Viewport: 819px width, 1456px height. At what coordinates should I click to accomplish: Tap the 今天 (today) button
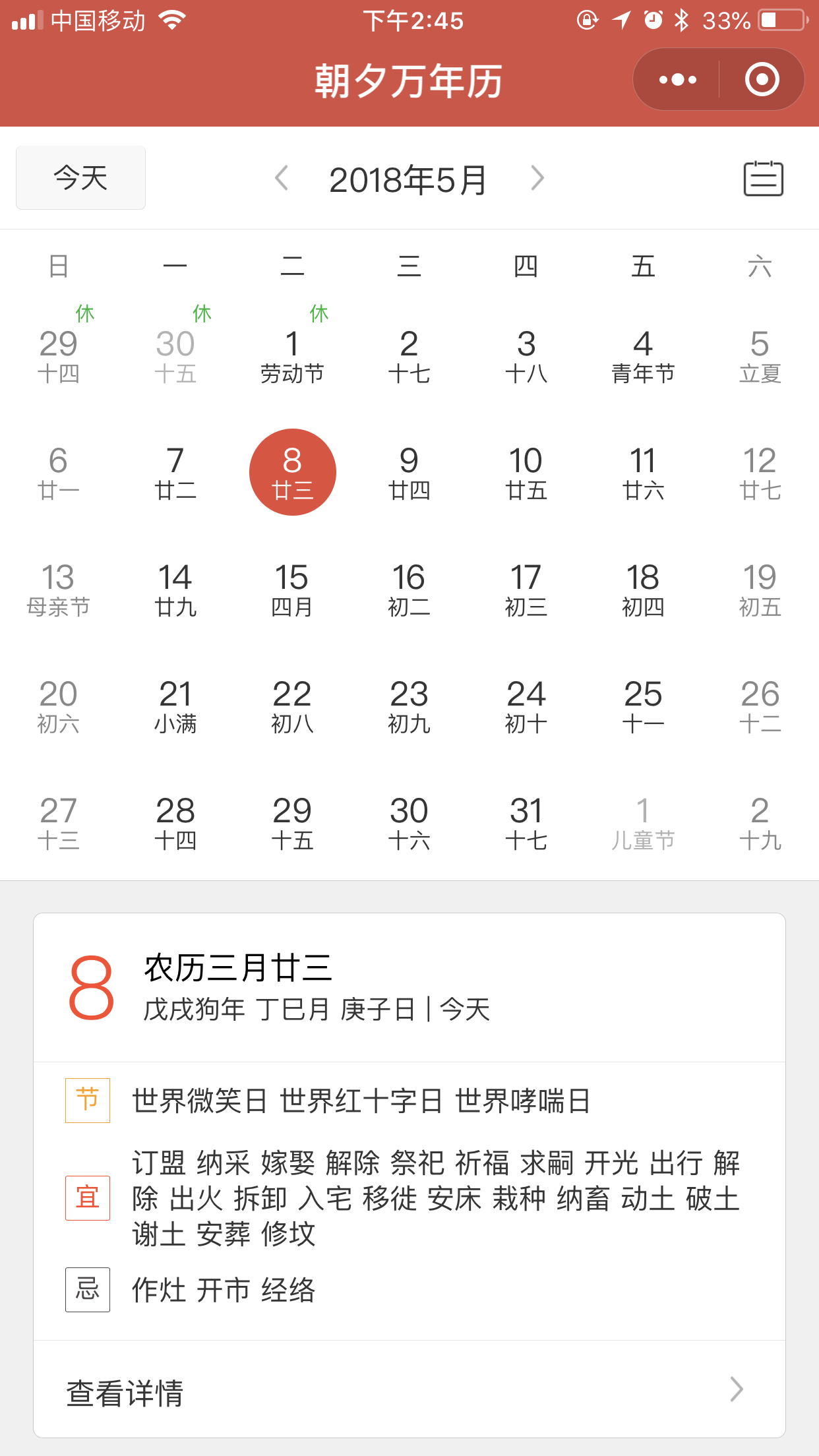80,178
